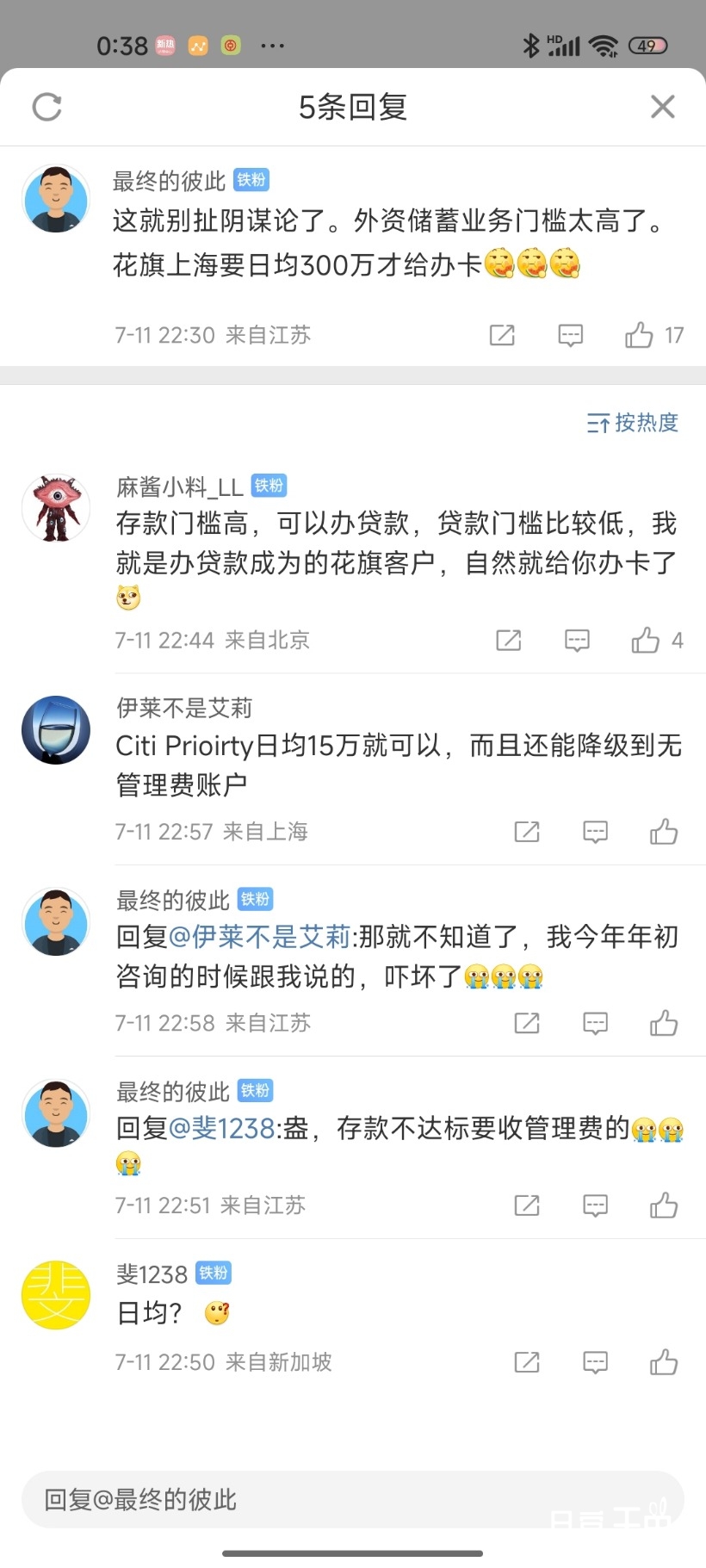Image resolution: width=706 pixels, height=1568 pixels.
Task: View the 铁粉 badge next to 麻酱小料_LL
Action: pos(265,486)
